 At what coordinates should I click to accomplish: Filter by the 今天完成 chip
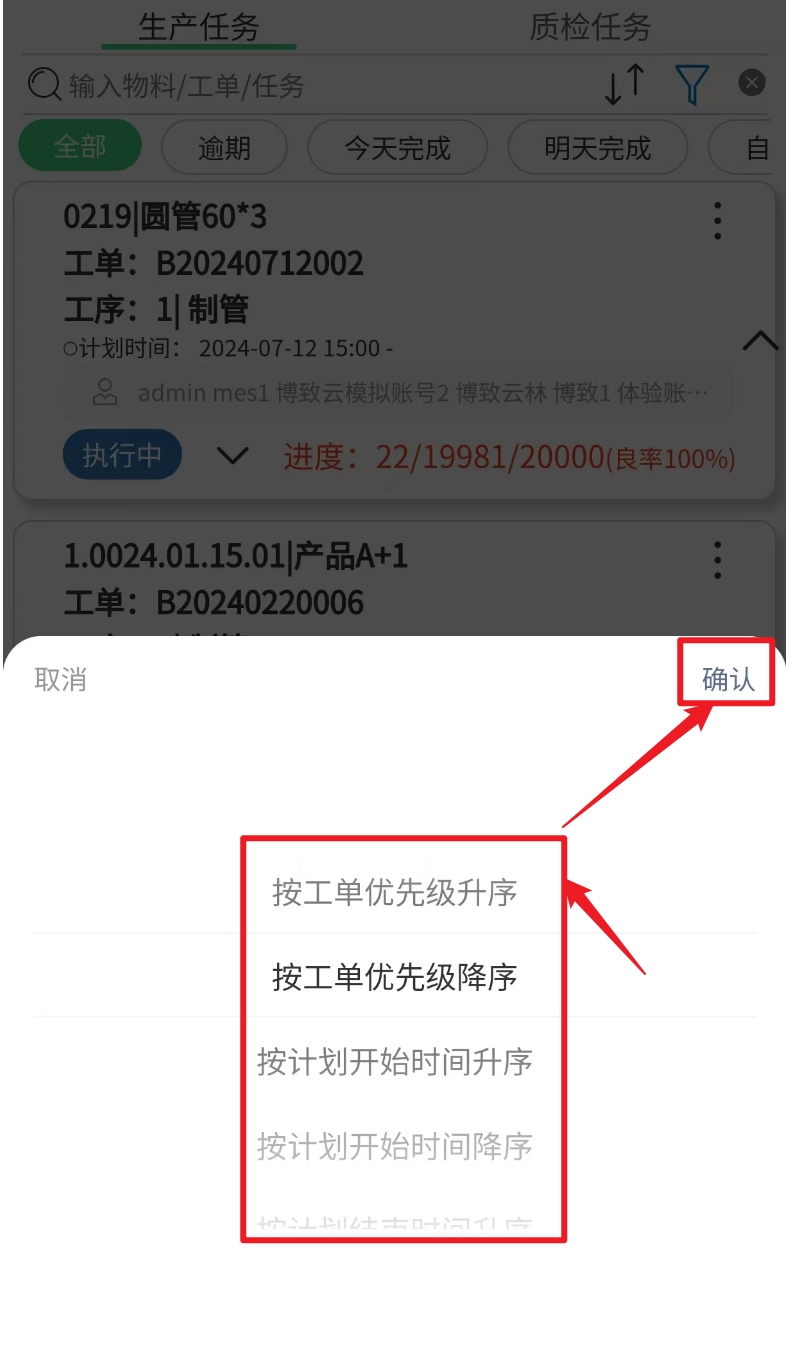pyautogui.click(x=397, y=148)
